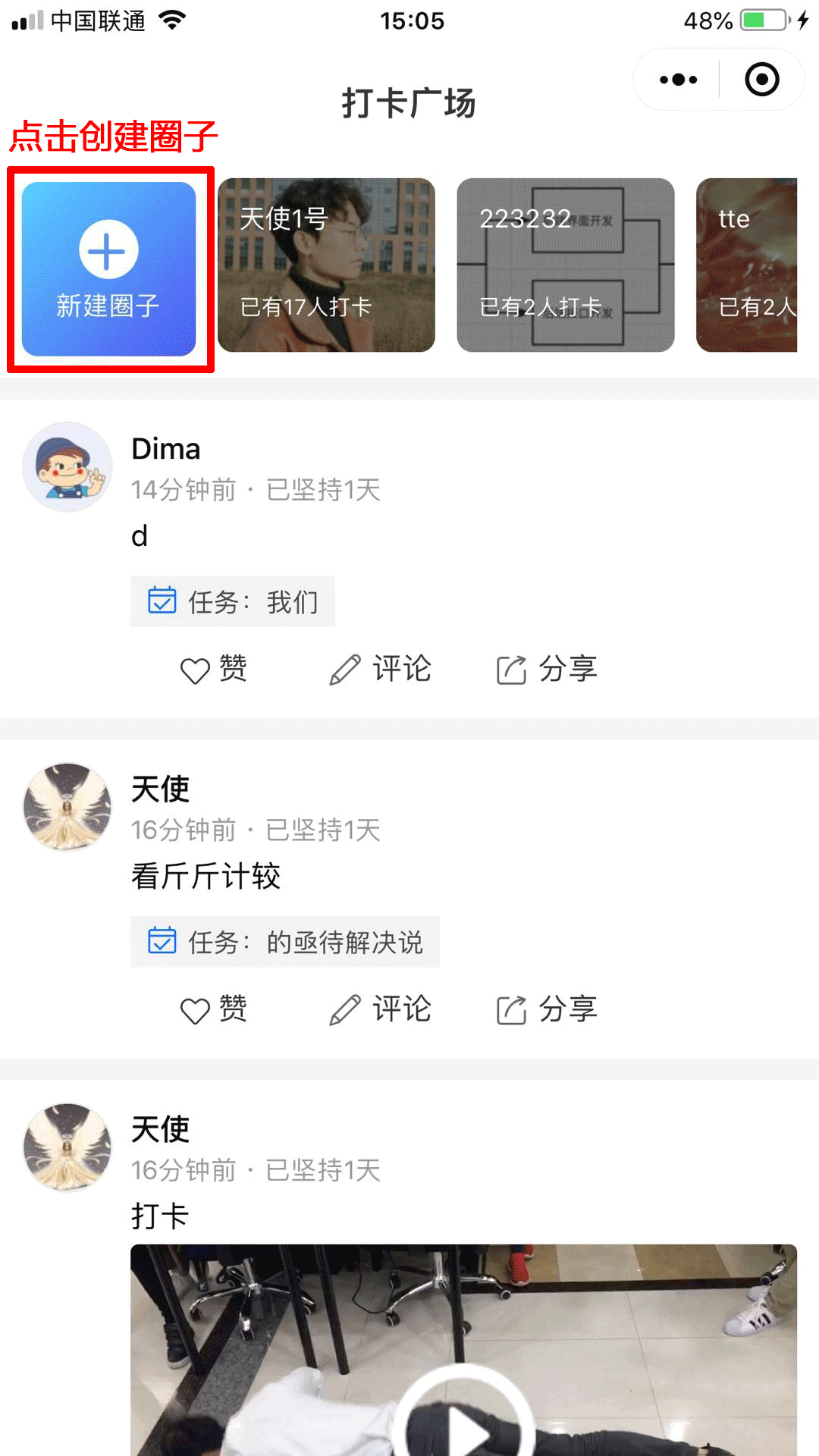Close the mini program with the circle icon

tap(761, 80)
